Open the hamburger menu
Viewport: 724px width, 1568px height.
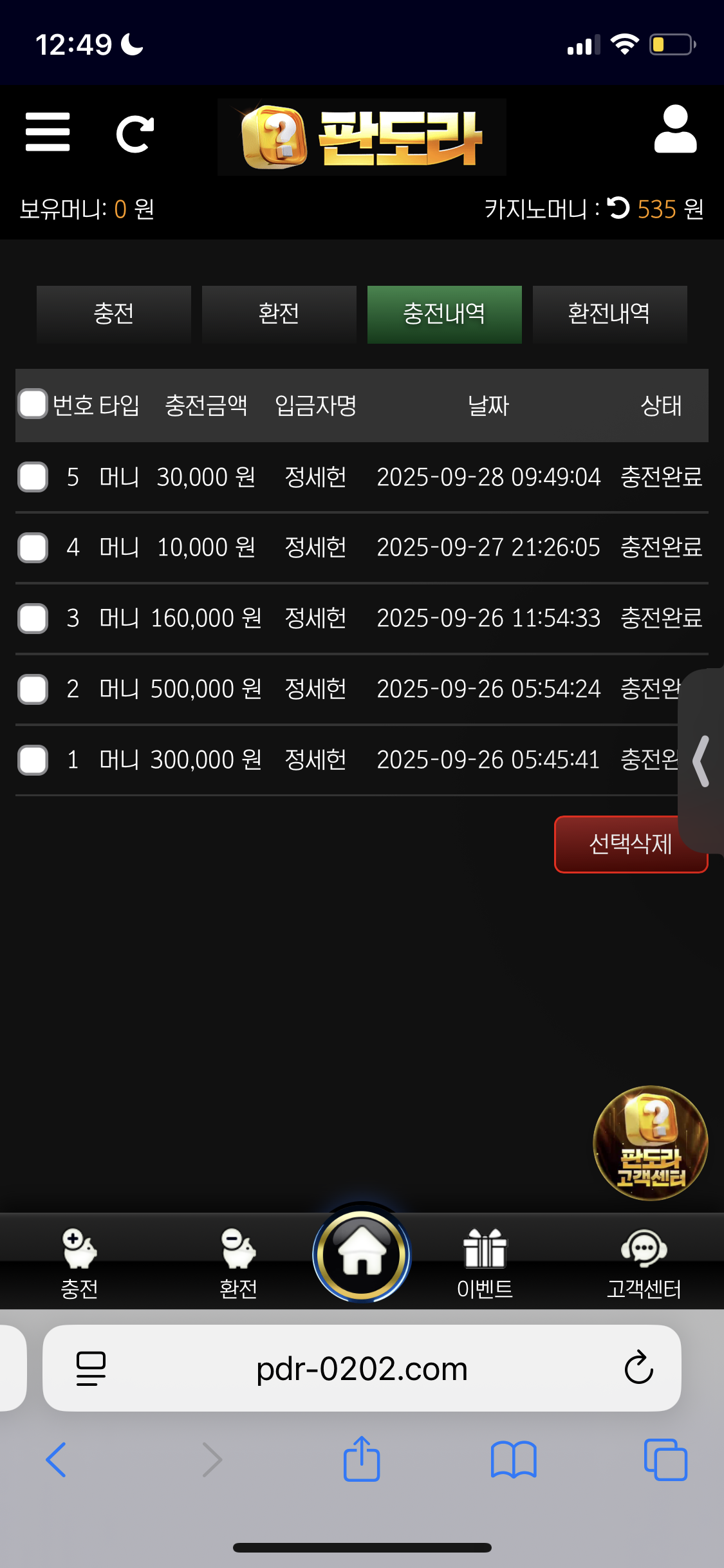click(x=48, y=132)
